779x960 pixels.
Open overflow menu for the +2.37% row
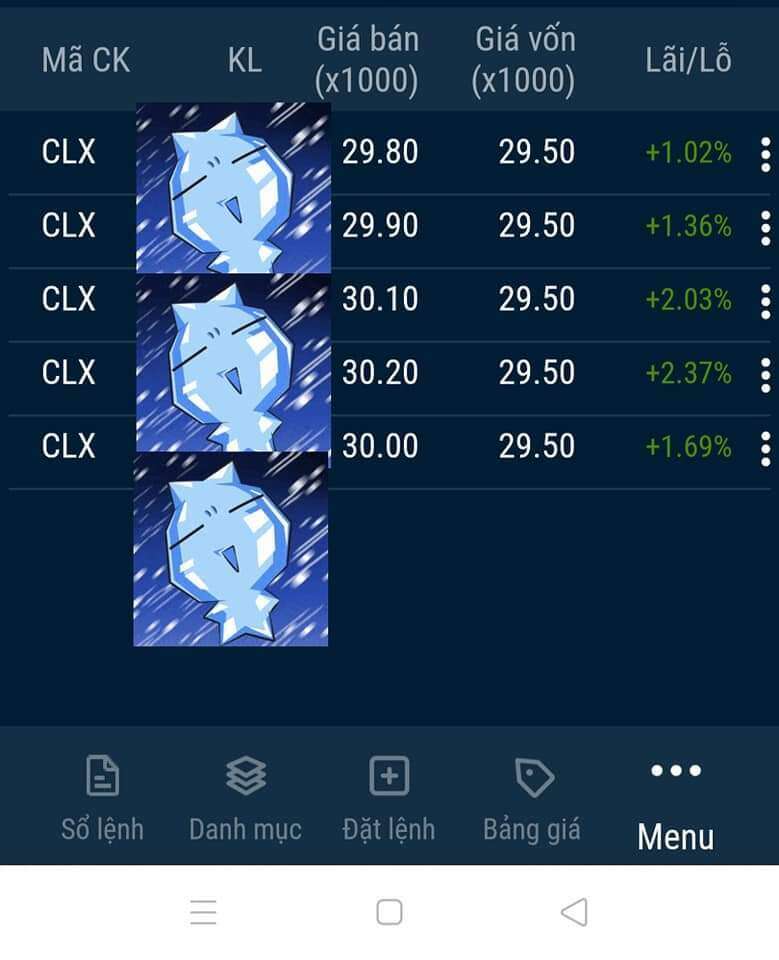[765, 373]
